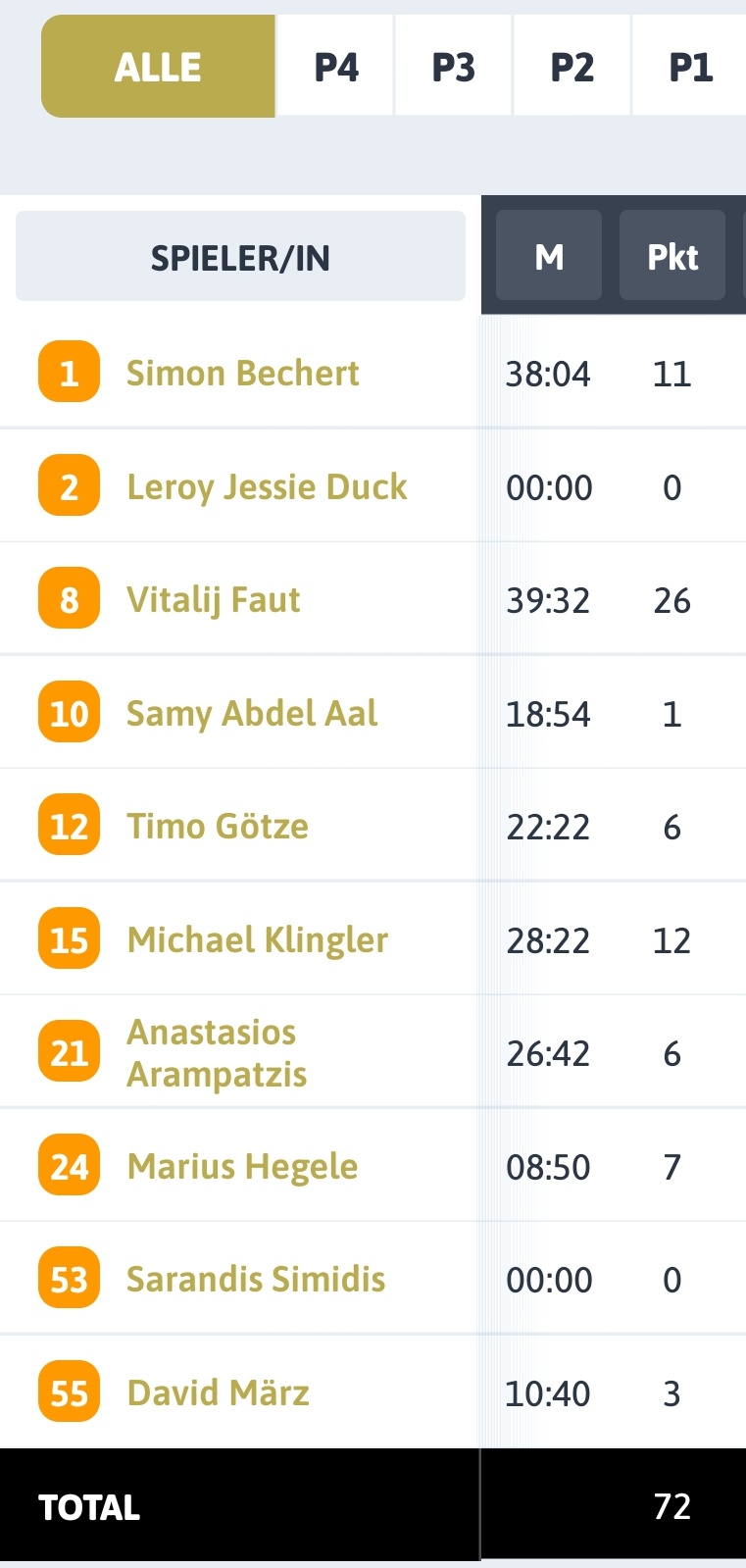This screenshot has width=746, height=1568.
Task: Open Anastasios Arampatzis's player profile
Action: [217, 1052]
